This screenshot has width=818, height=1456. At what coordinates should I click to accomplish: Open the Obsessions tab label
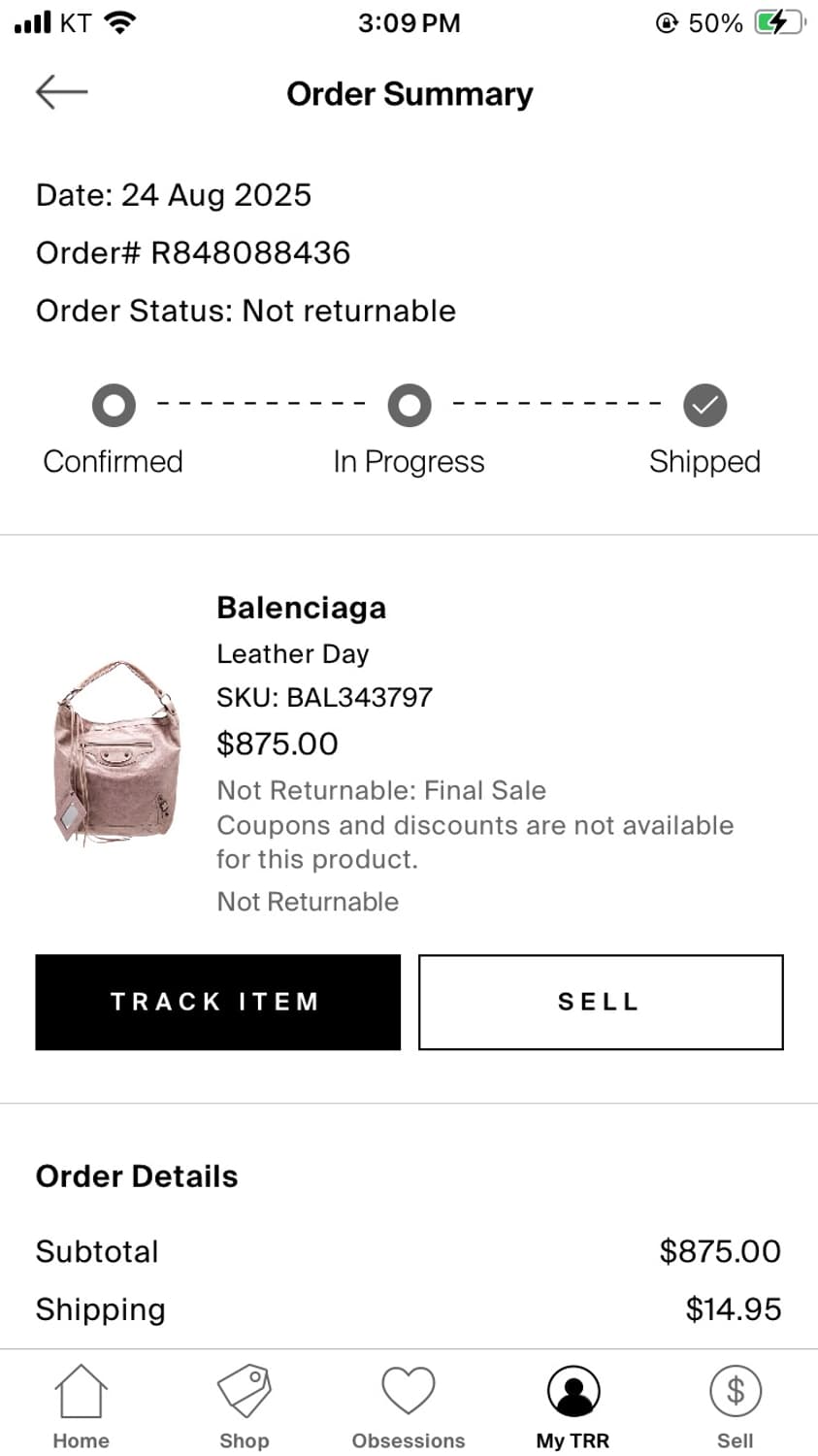click(408, 1441)
